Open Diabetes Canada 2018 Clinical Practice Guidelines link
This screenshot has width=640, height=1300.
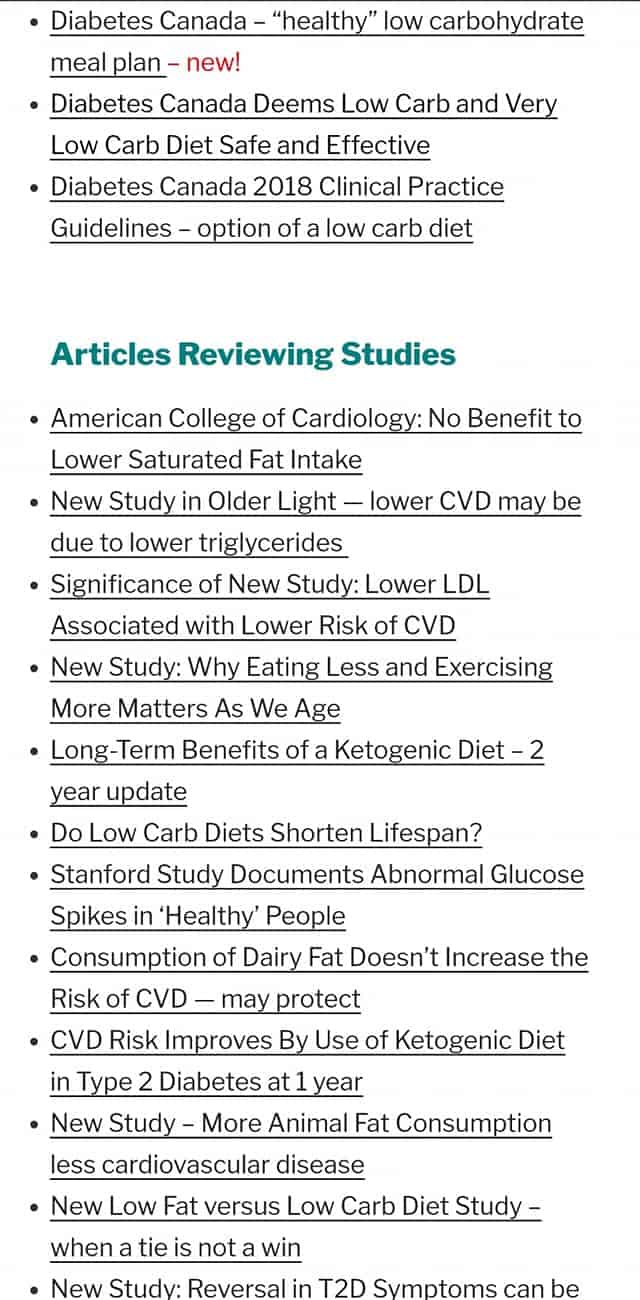[x=277, y=207]
